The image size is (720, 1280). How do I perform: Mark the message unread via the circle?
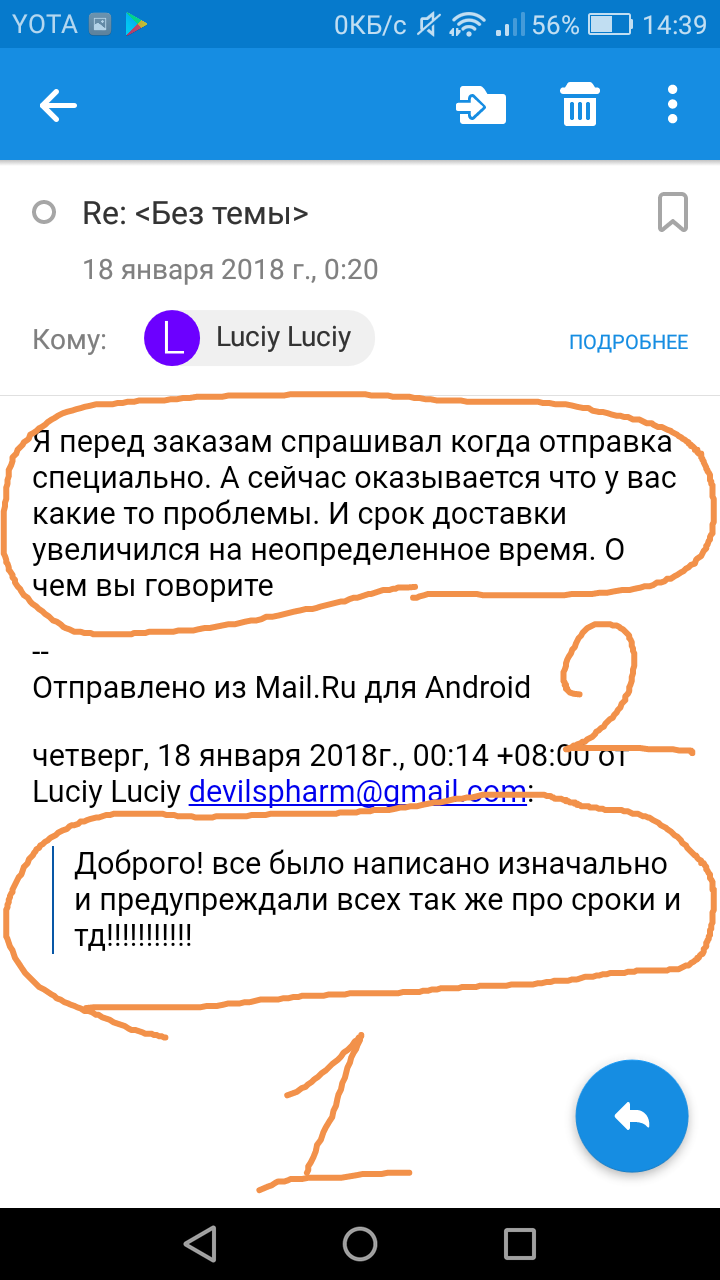[x=44, y=213]
